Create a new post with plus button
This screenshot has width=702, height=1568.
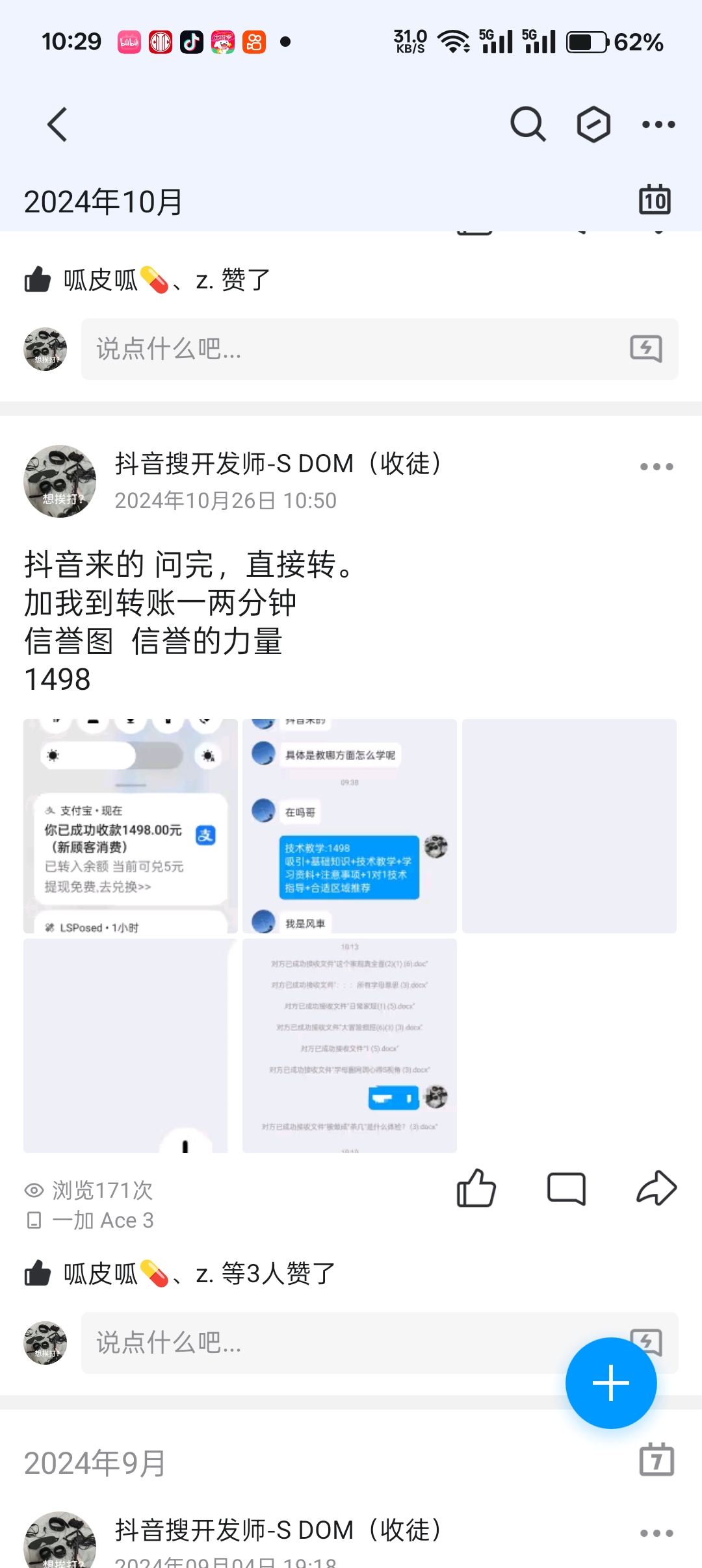click(610, 1382)
